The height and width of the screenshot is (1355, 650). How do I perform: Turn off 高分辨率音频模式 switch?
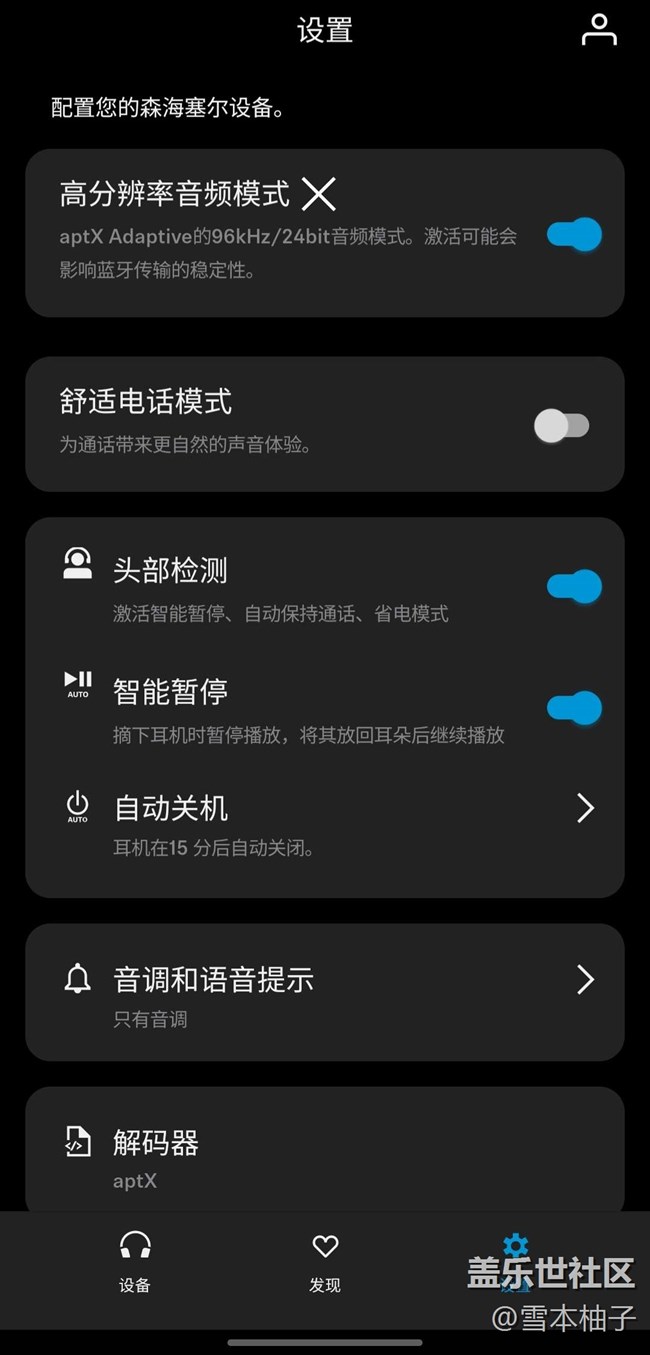click(x=574, y=235)
